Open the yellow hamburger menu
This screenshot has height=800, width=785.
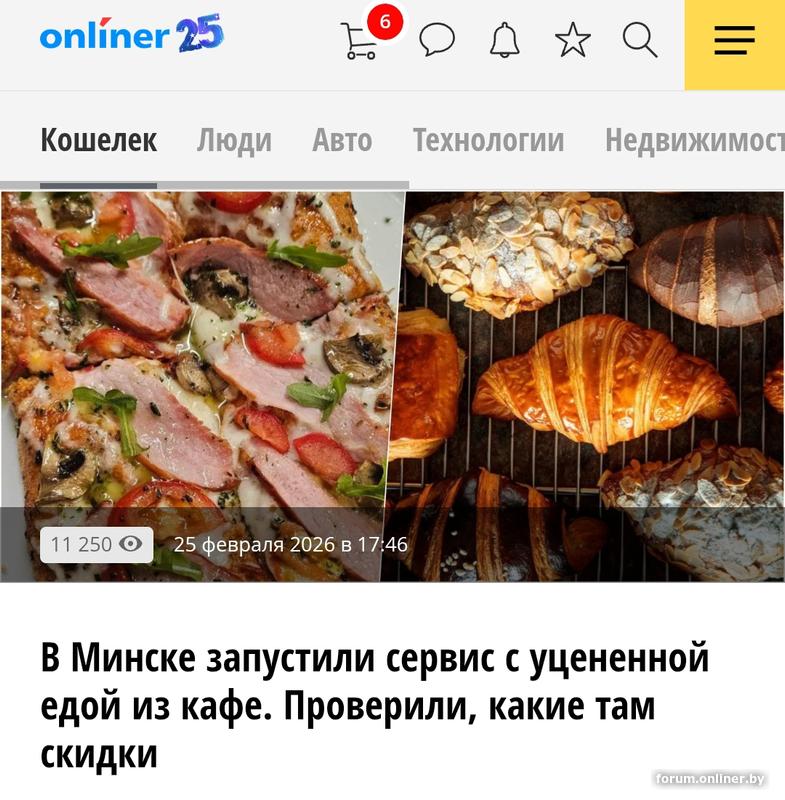[734, 41]
